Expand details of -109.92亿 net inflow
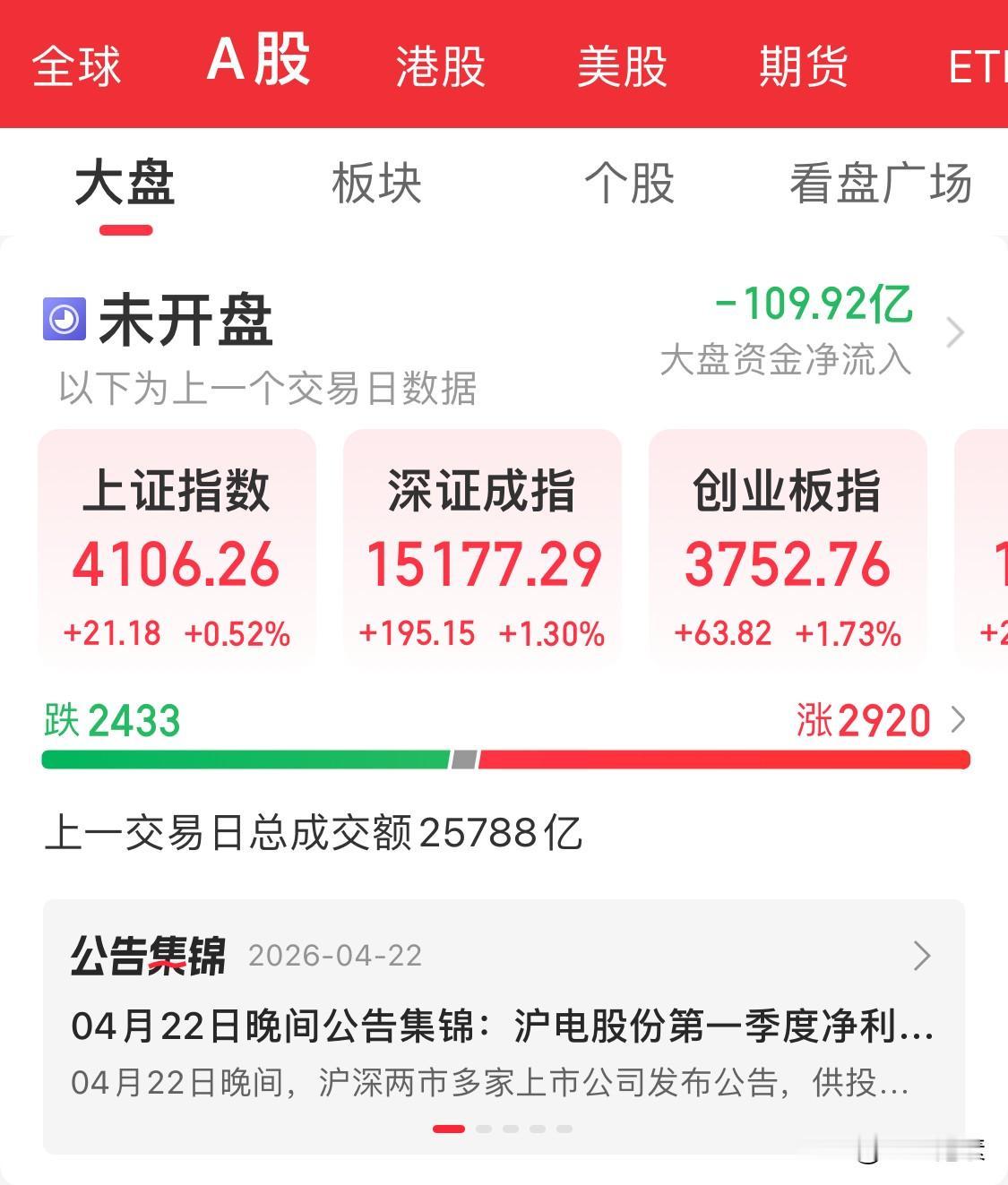1008x1185 pixels. click(x=817, y=305)
